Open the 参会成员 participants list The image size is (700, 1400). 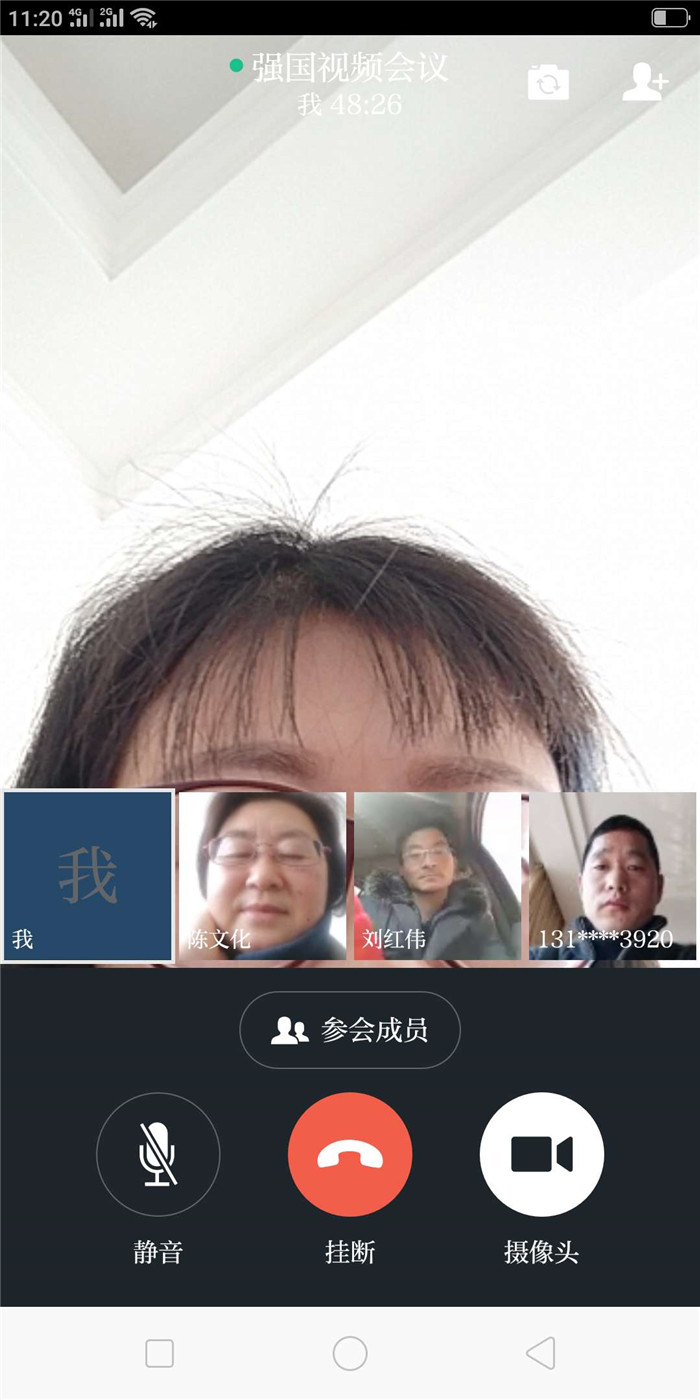(x=350, y=1030)
